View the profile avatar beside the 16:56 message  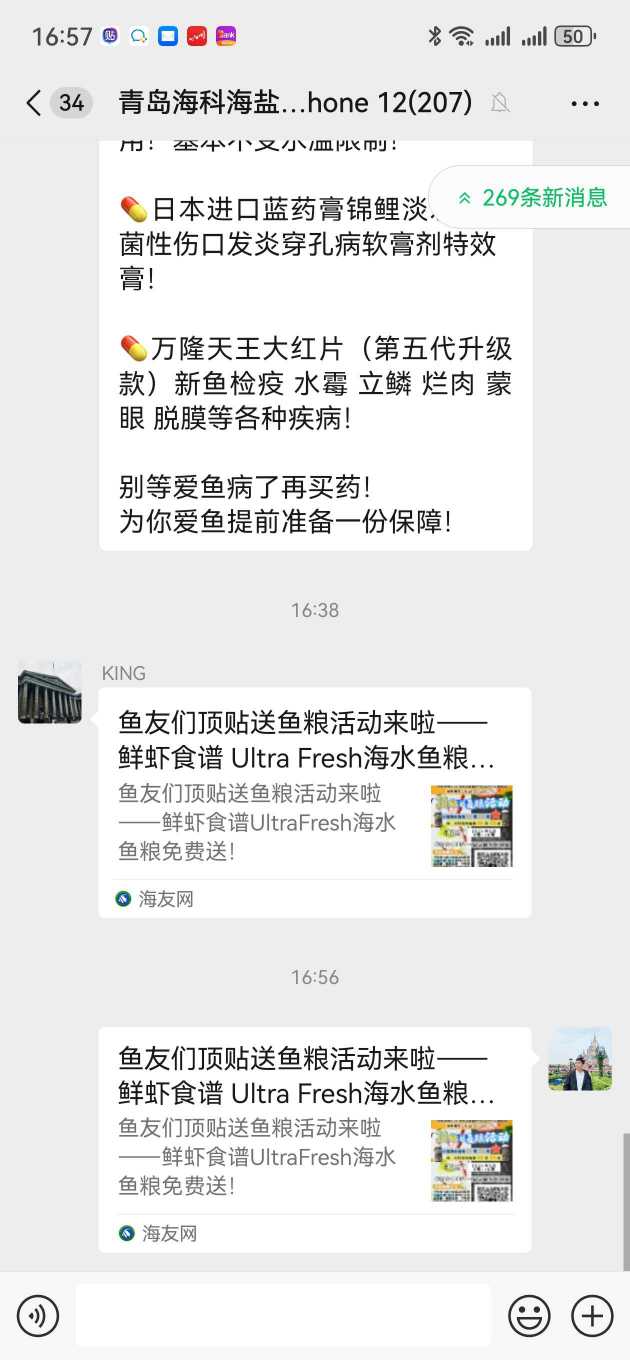tap(580, 1058)
